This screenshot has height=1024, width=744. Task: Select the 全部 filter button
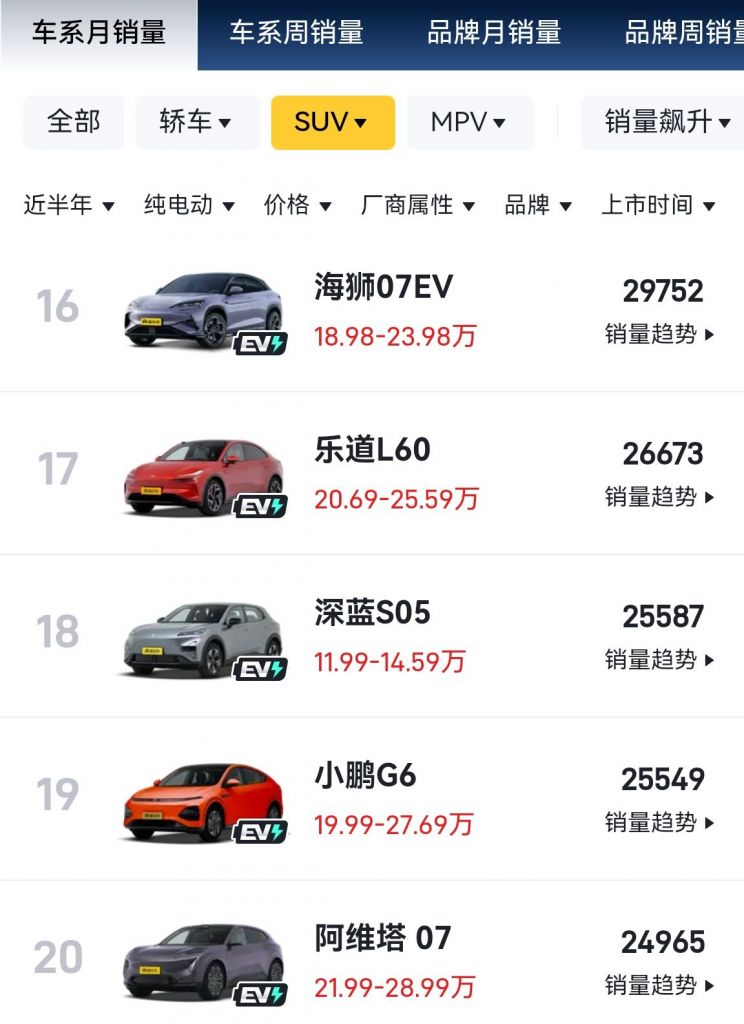[73, 122]
